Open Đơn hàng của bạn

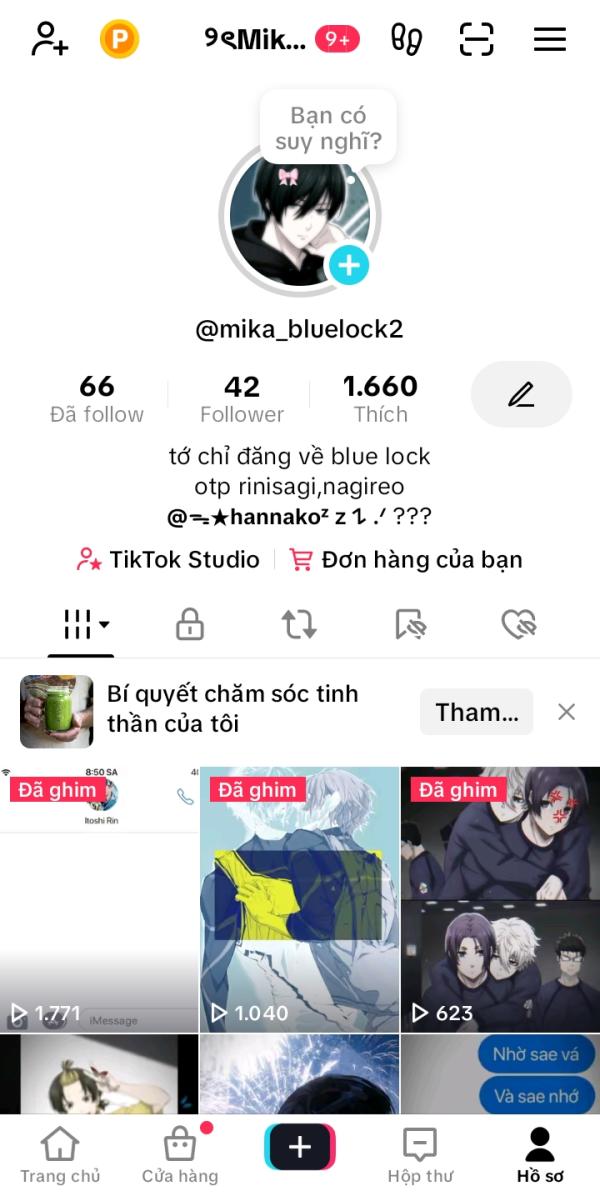tap(406, 559)
